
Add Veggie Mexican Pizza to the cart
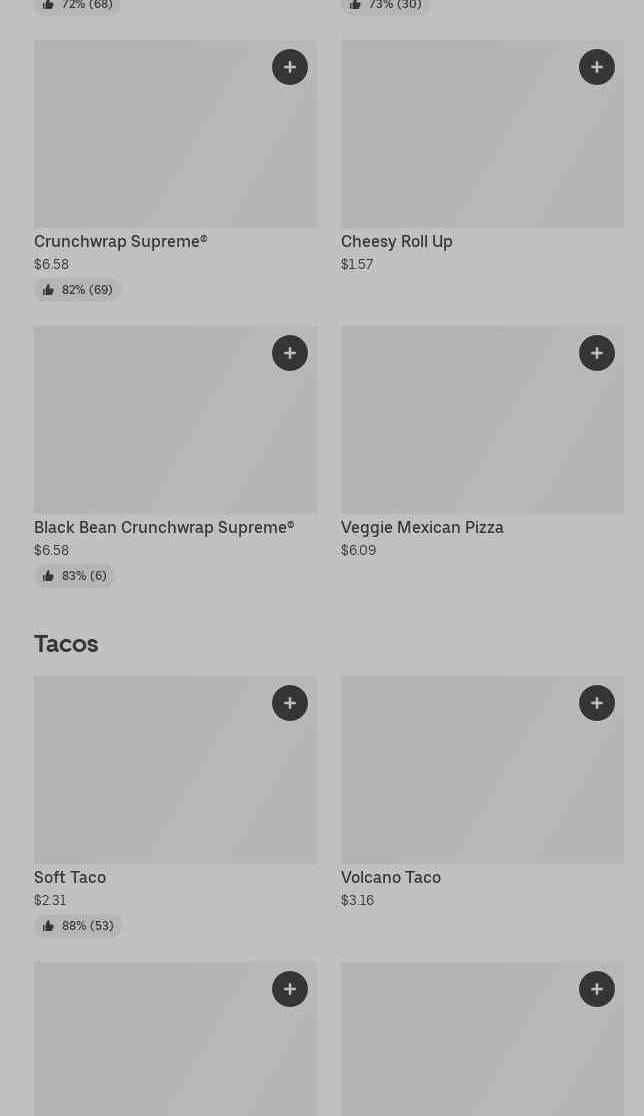[x=597, y=353]
